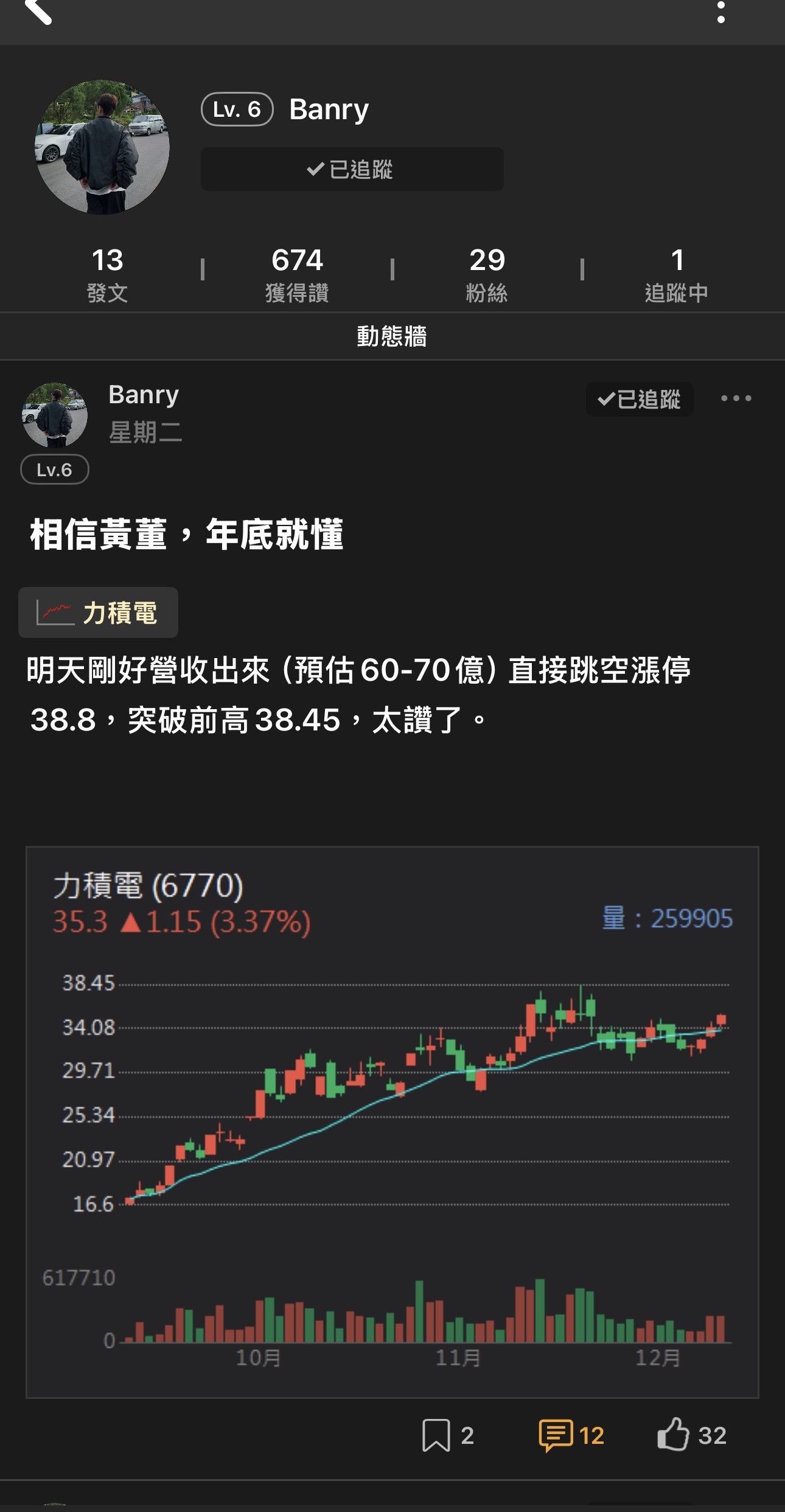The image size is (785, 1512).
Task: Bookmark Banry's post
Action: (436, 1435)
